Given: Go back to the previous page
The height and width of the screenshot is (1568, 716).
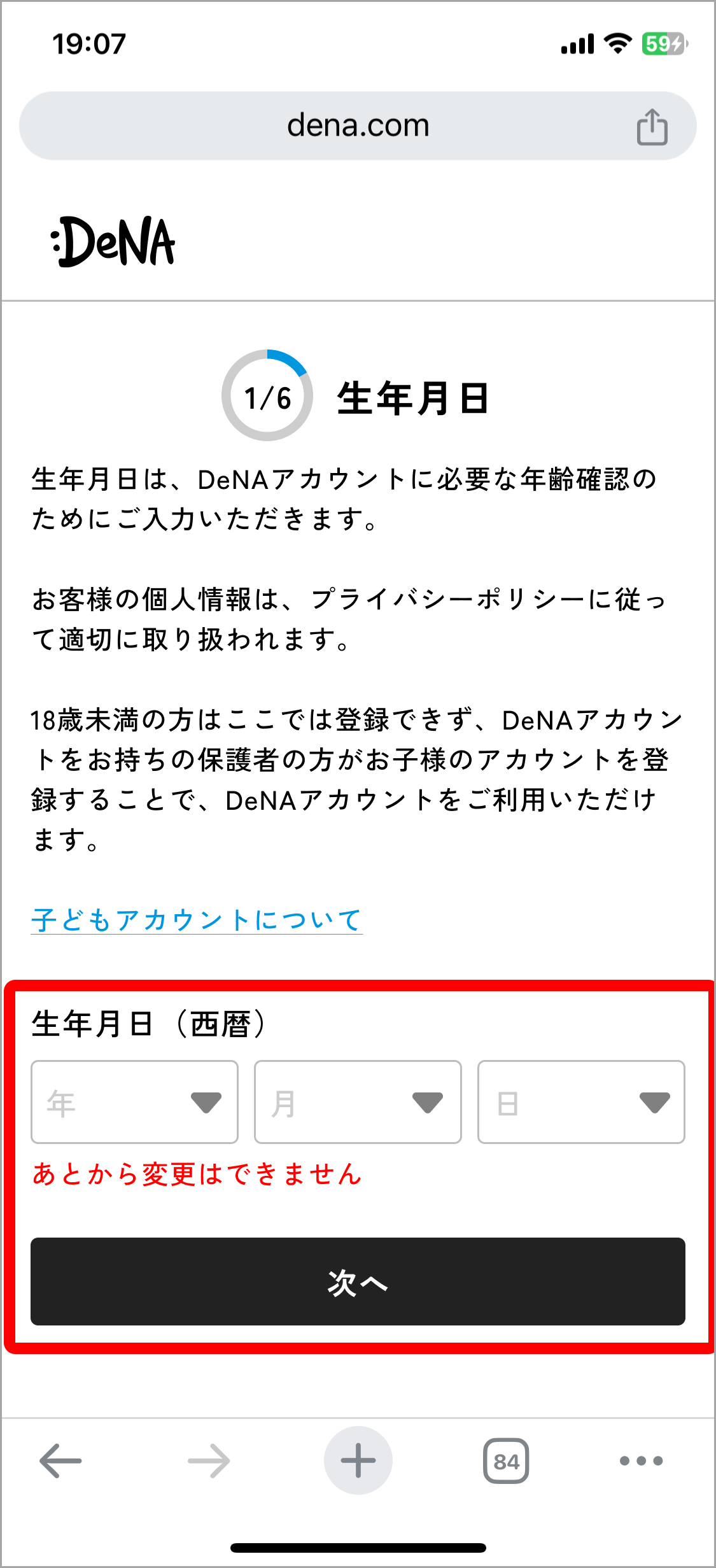Looking at the screenshot, I should (60, 1460).
